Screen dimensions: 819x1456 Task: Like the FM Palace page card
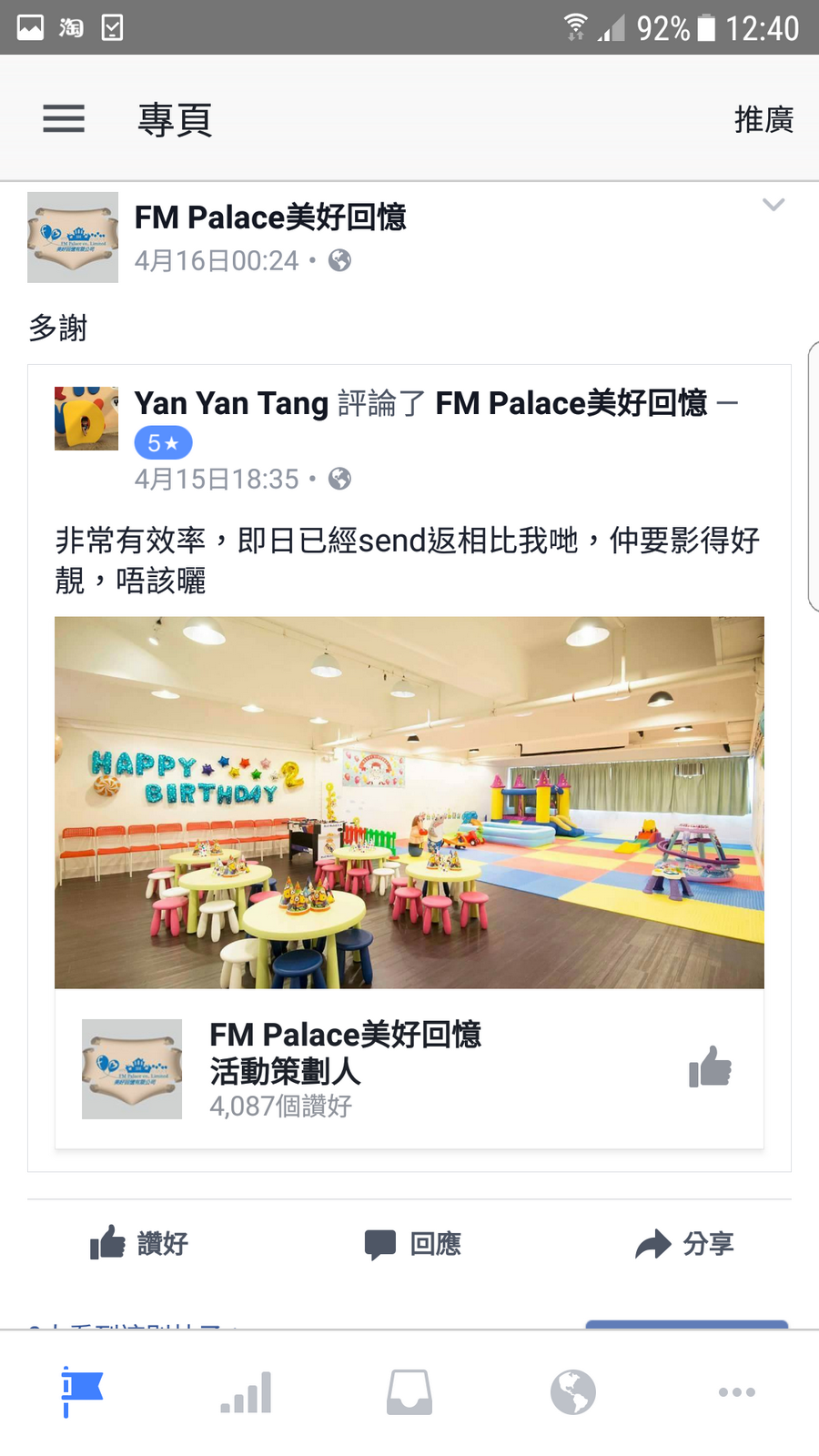(710, 1067)
